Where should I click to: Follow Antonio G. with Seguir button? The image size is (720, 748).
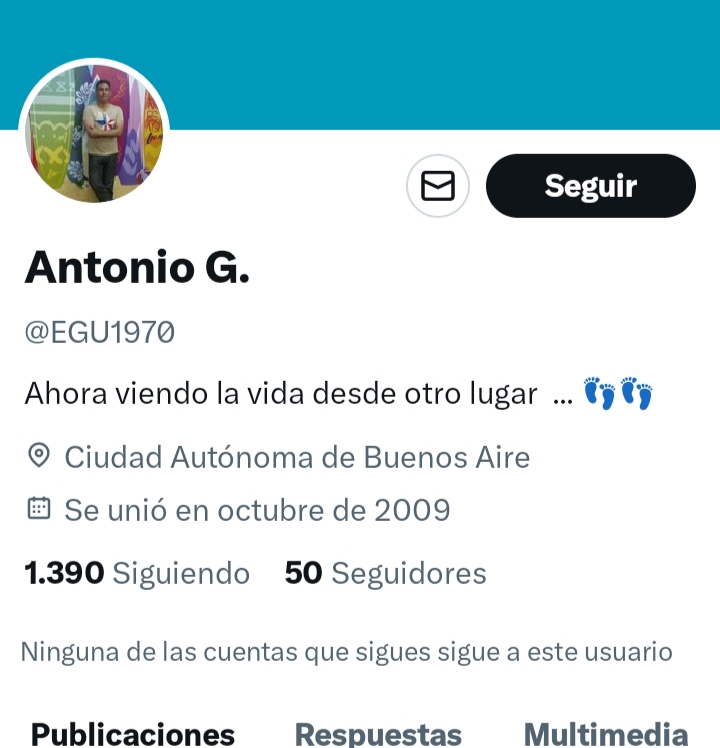pos(590,186)
